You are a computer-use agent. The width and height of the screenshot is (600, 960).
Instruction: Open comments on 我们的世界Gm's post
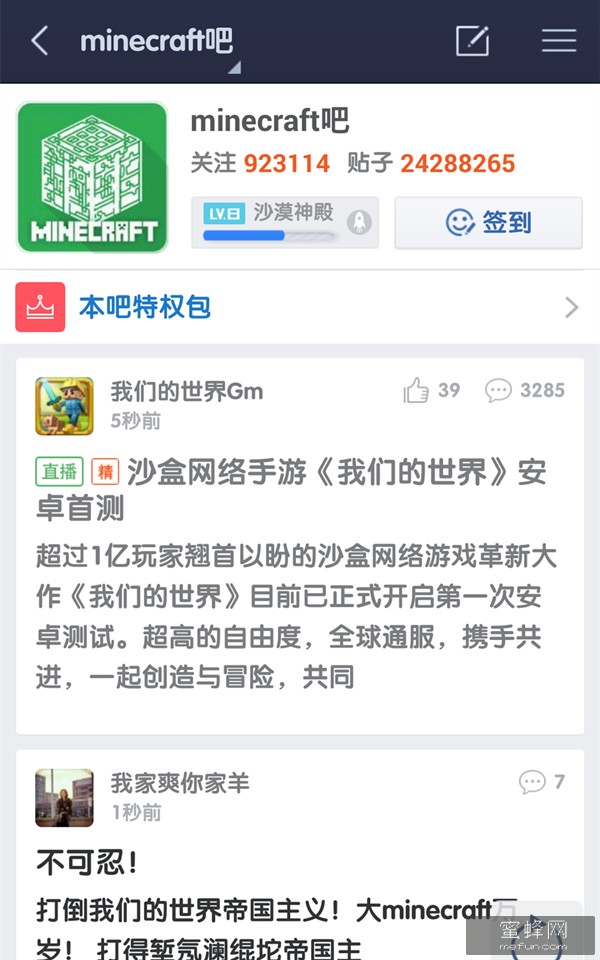point(525,390)
